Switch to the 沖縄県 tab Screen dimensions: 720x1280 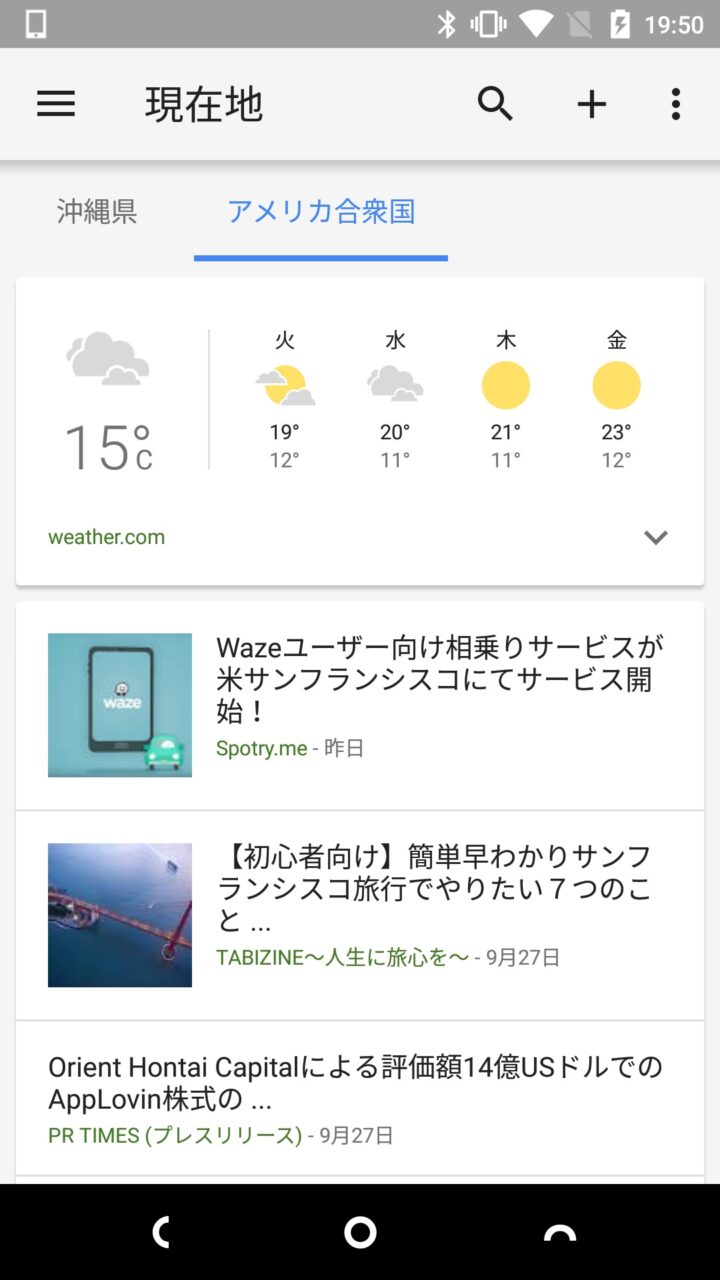[x=97, y=212]
